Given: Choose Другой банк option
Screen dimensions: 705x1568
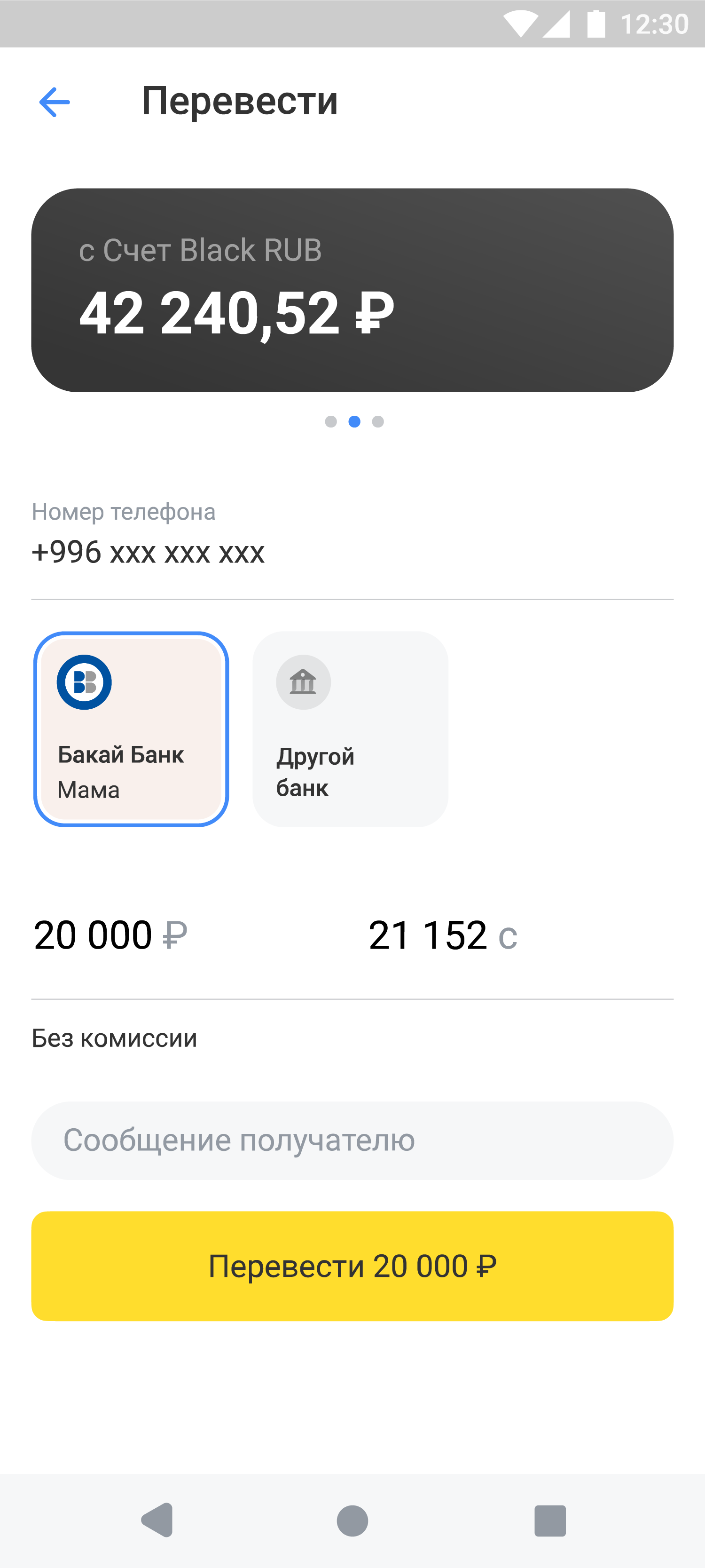Looking at the screenshot, I should 350,729.
